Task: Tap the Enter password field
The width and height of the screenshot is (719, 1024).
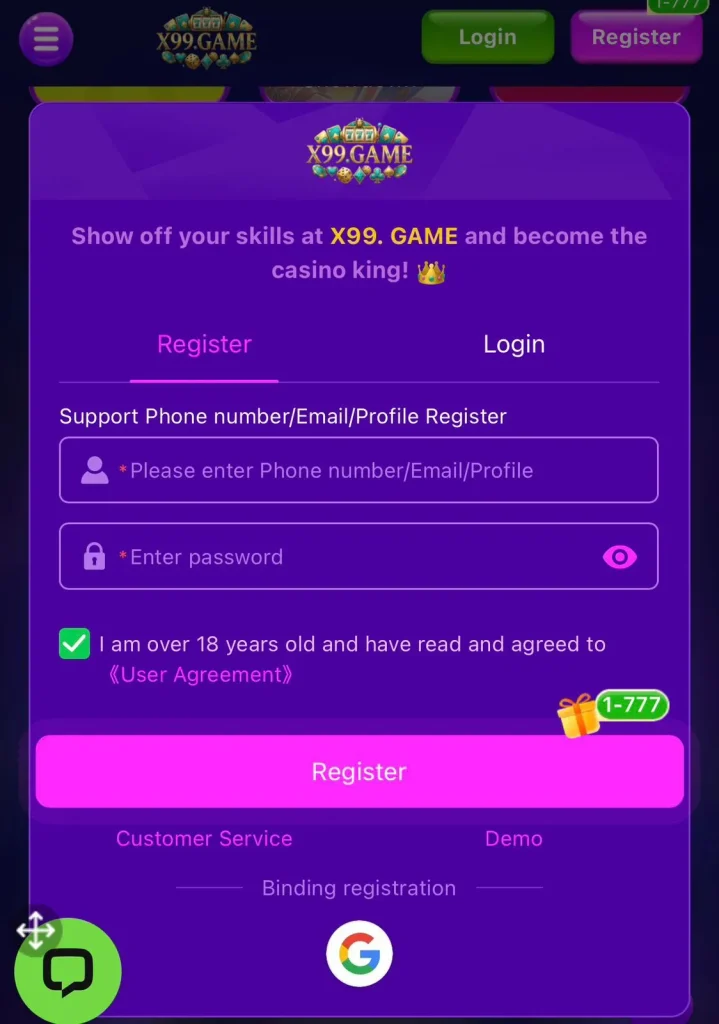Action: point(340,557)
